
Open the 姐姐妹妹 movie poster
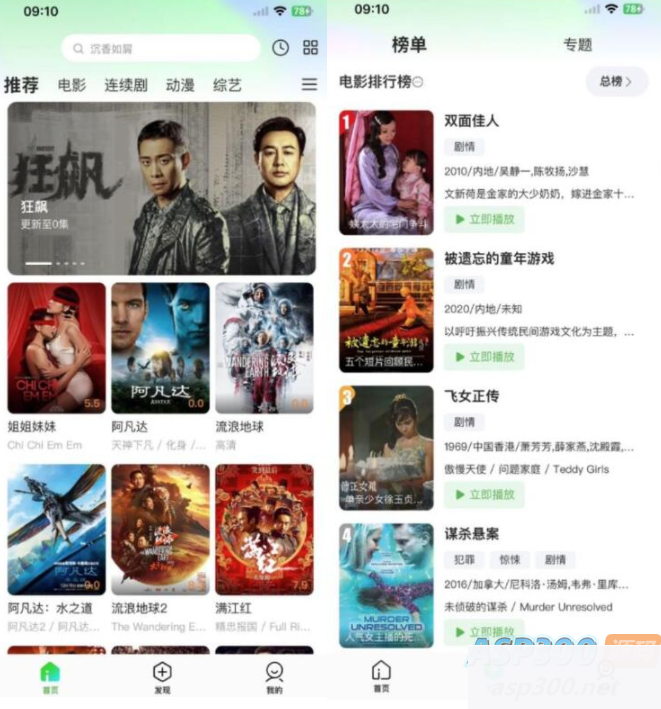coord(56,347)
